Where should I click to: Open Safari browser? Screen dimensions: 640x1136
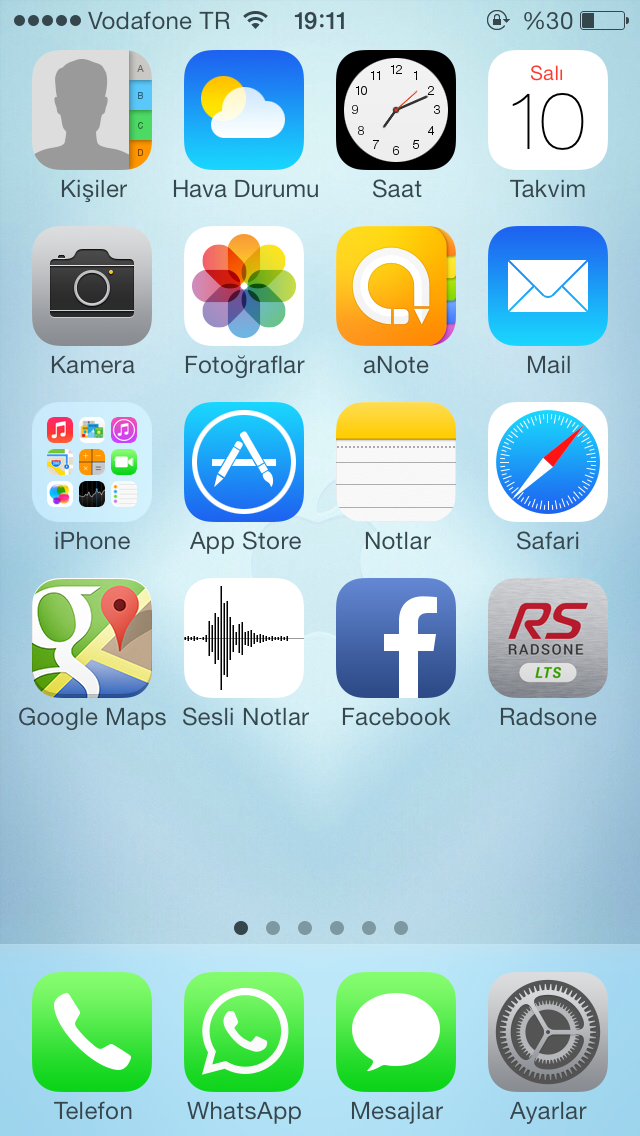[x=548, y=462]
